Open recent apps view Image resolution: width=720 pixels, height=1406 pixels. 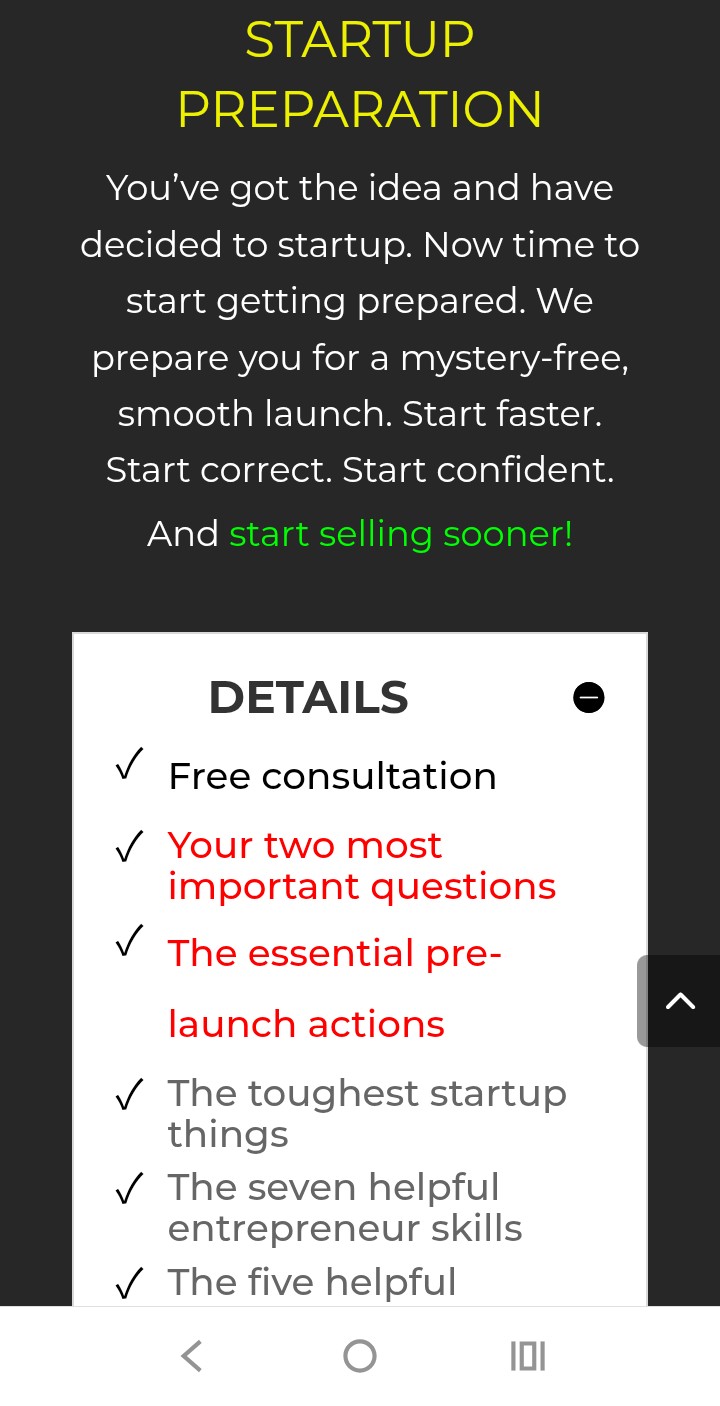click(x=528, y=1356)
